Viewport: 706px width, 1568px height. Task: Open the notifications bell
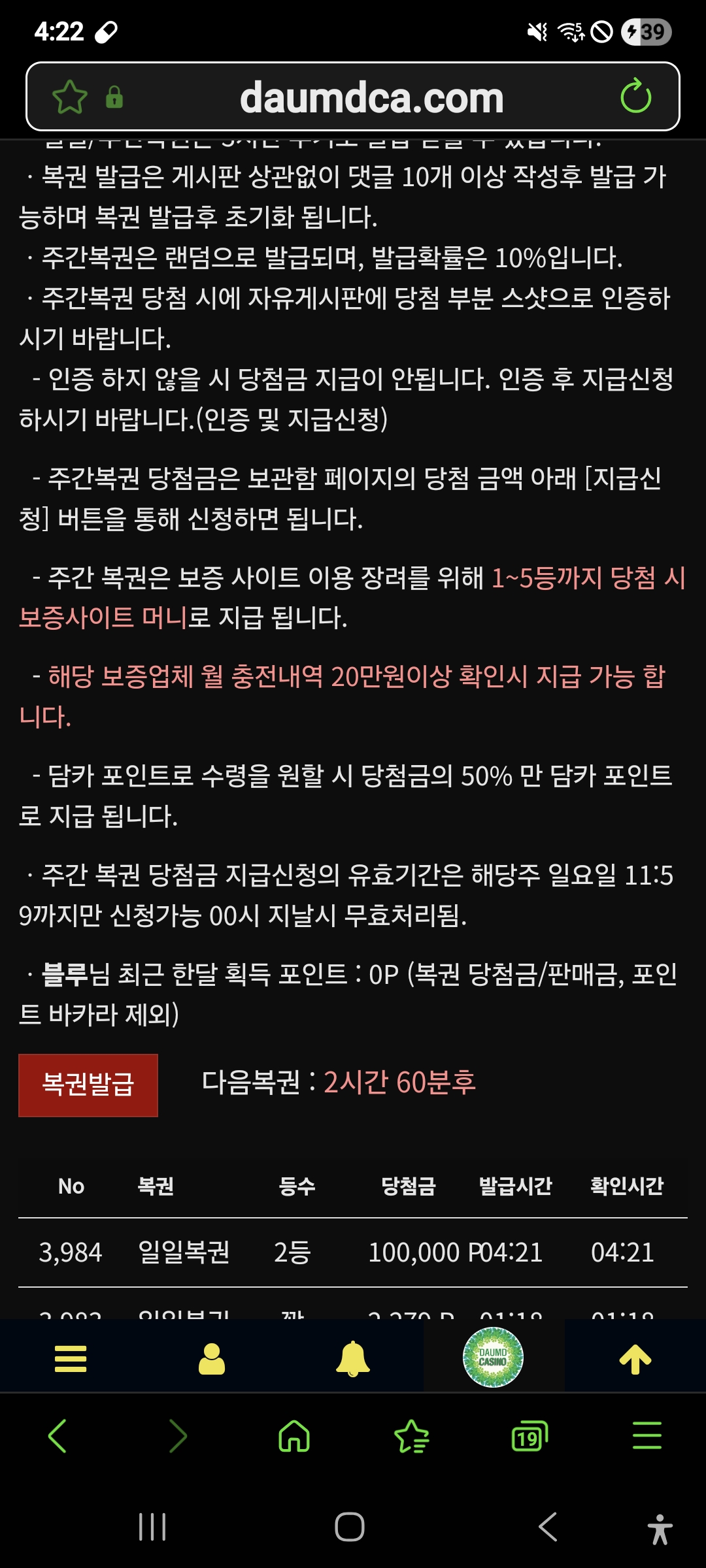[x=353, y=1359]
